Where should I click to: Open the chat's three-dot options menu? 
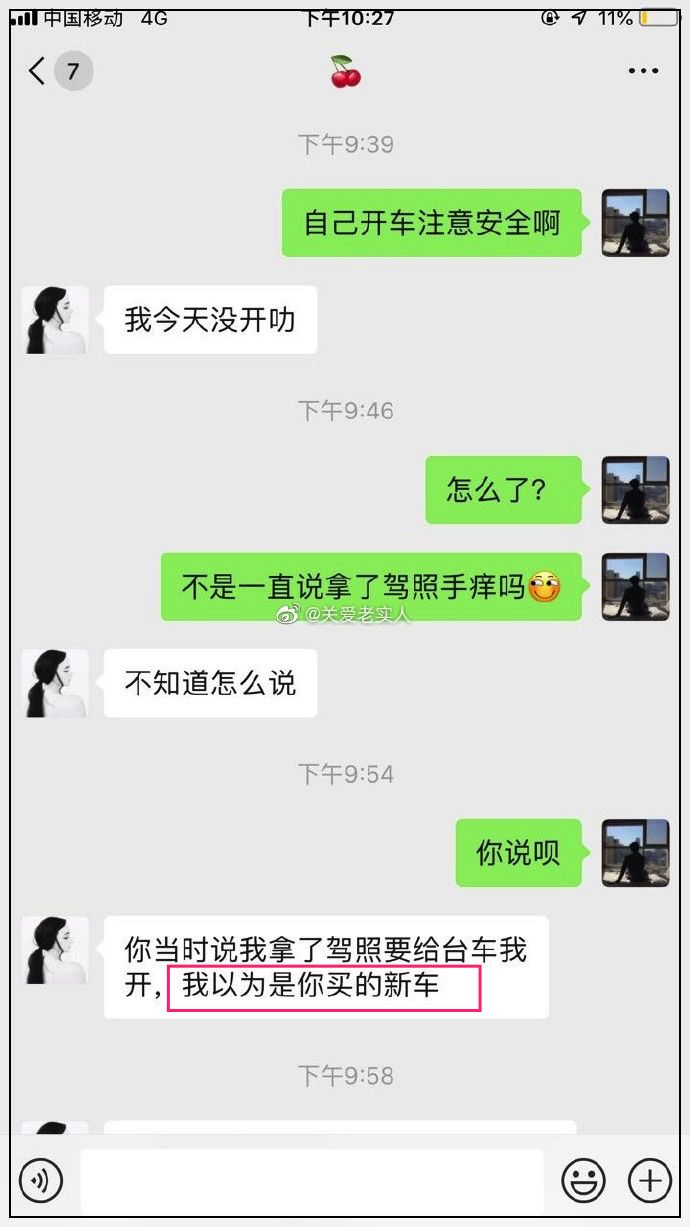[x=643, y=71]
